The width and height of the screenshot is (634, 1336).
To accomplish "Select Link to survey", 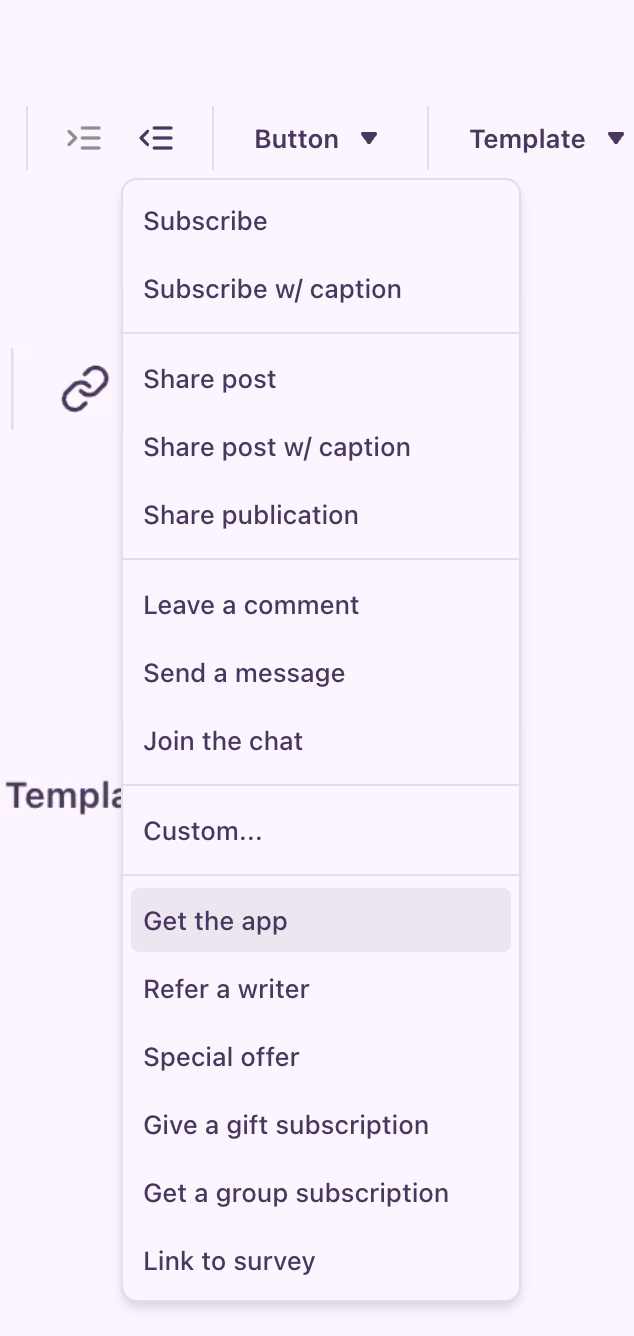I will [229, 1261].
